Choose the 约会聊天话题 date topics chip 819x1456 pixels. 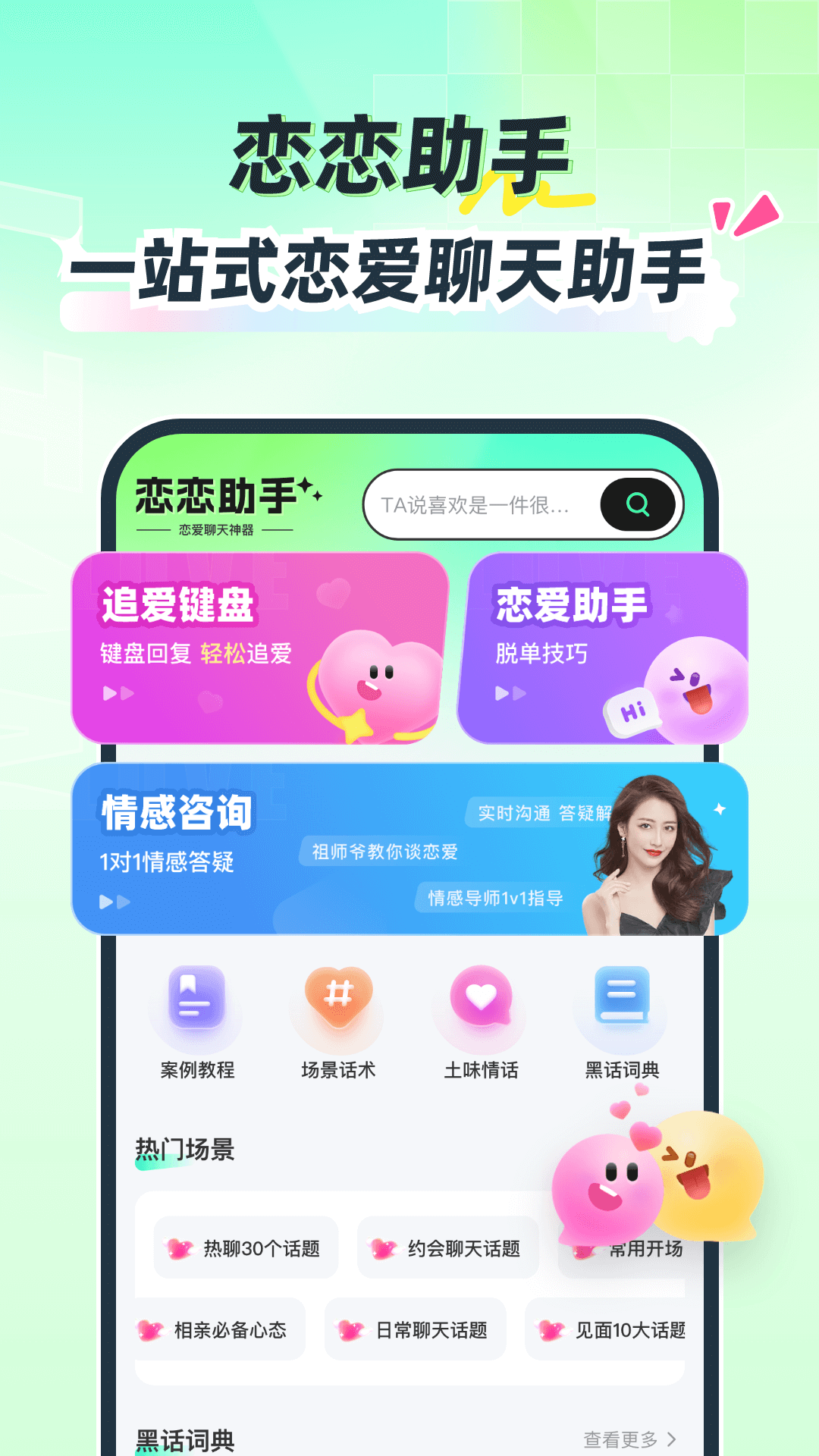coord(447,1247)
